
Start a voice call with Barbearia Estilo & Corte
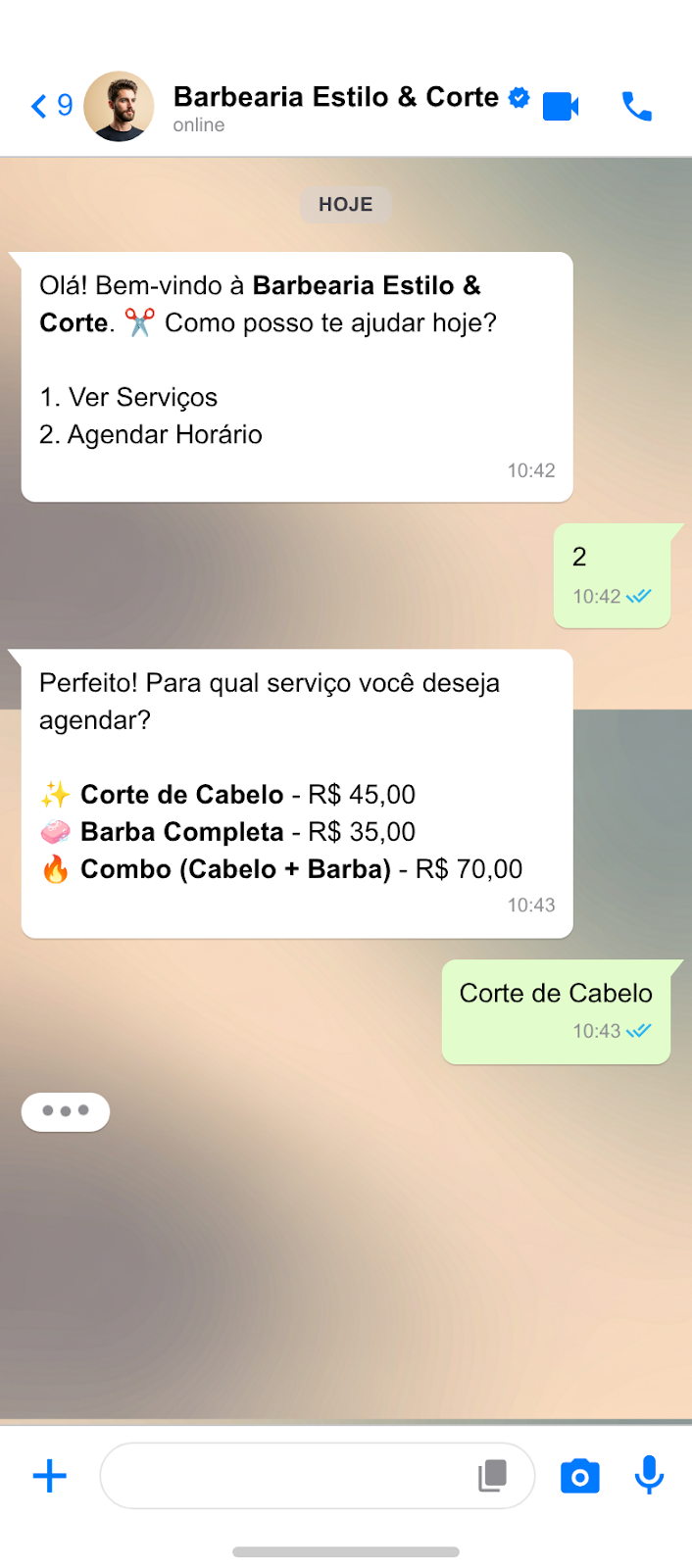[636, 106]
